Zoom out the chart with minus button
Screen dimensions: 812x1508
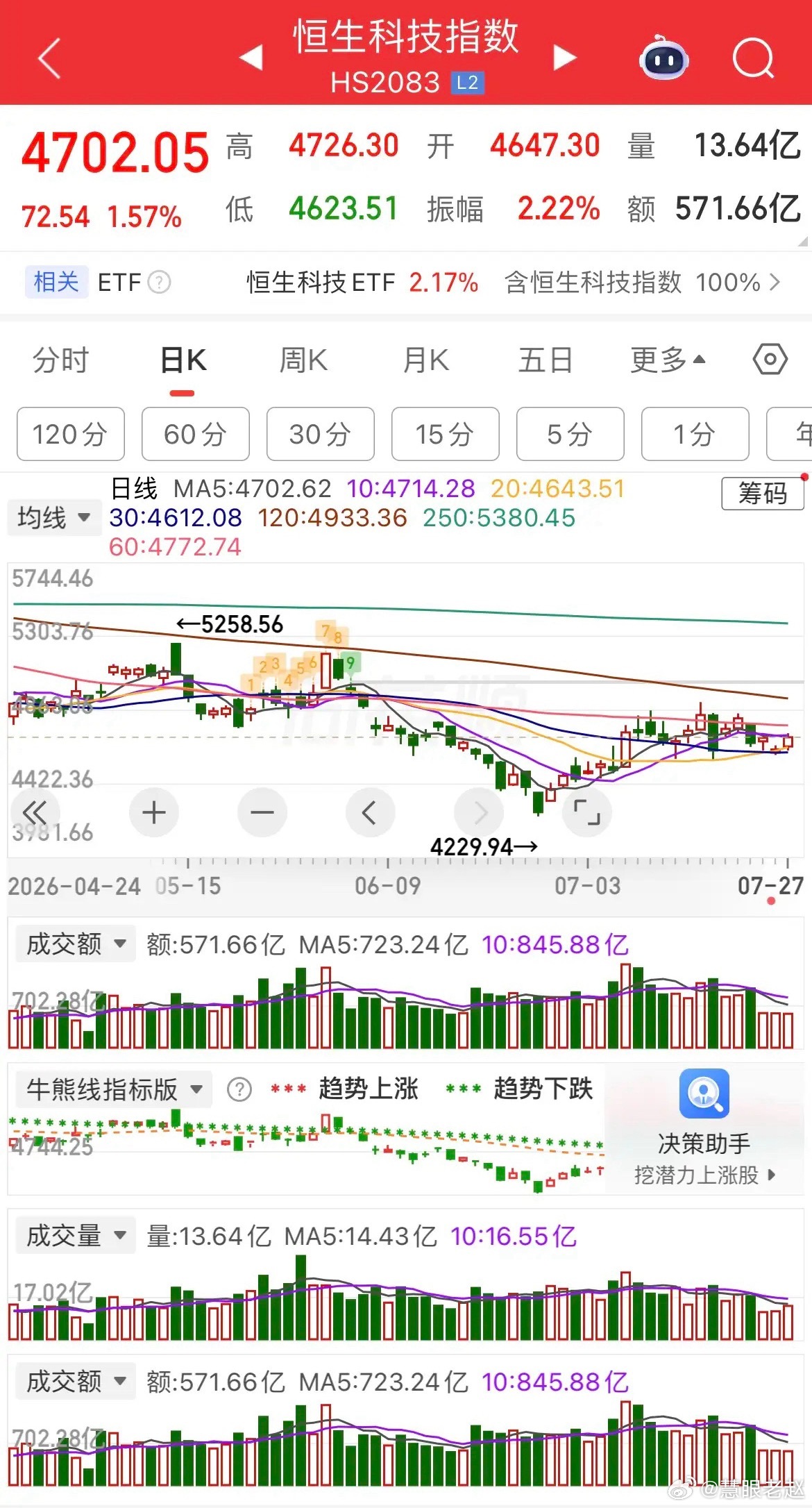(x=262, y=812)
